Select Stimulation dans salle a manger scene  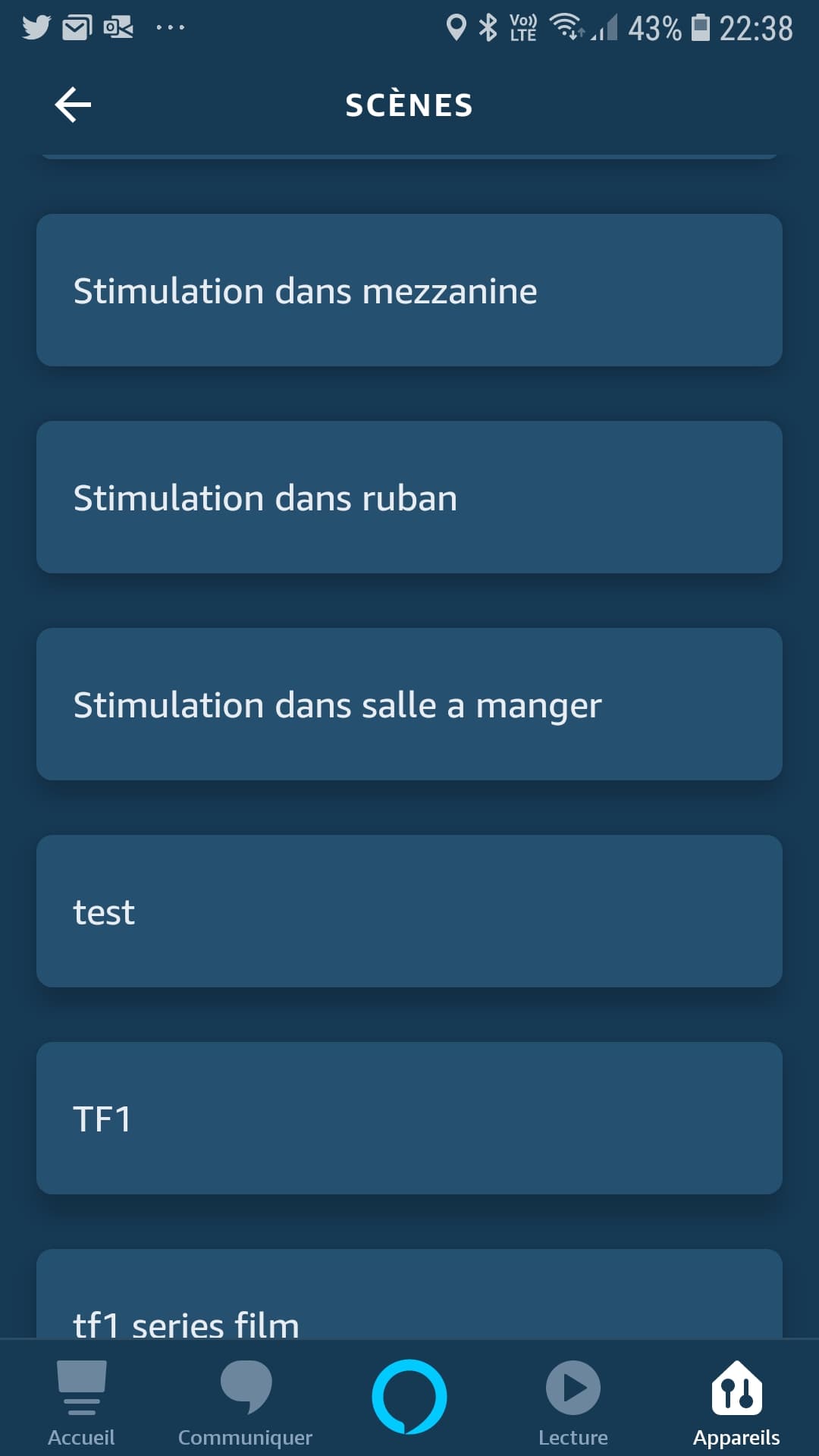[x=409, y=704]
